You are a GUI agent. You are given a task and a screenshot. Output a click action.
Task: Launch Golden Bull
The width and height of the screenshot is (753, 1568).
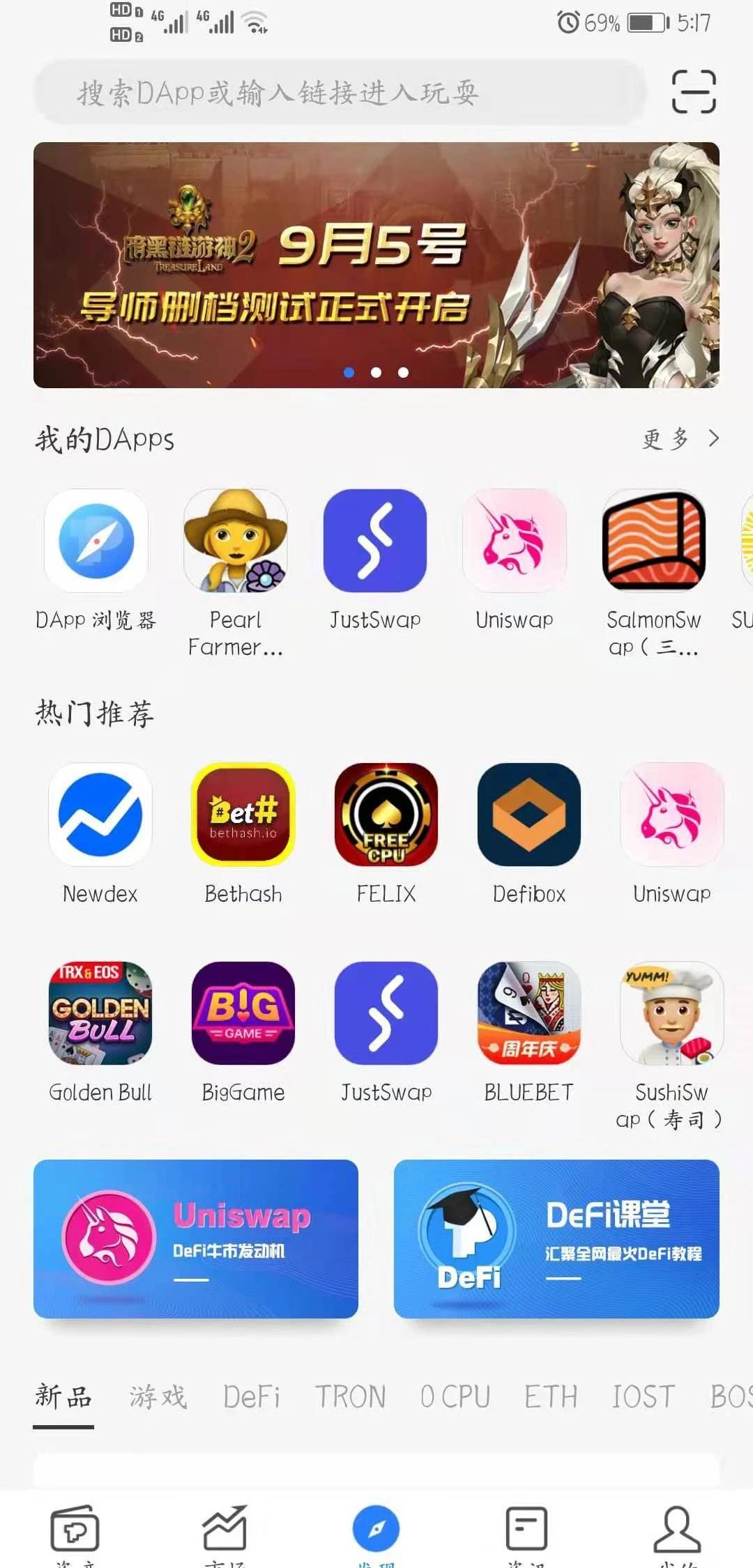coord(100,1013)
